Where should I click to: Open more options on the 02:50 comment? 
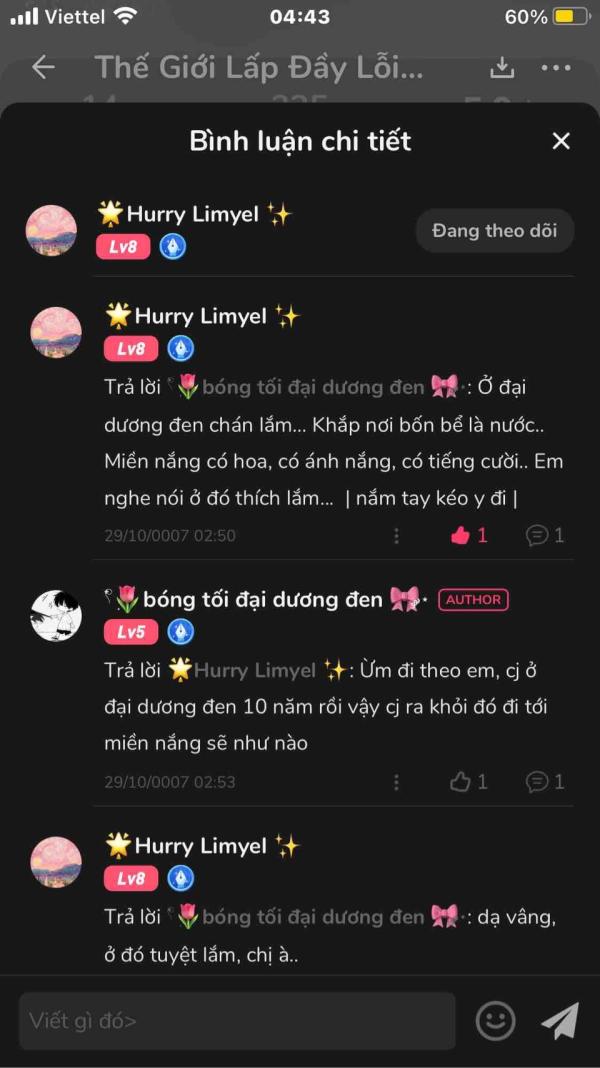tap(396, 535)
